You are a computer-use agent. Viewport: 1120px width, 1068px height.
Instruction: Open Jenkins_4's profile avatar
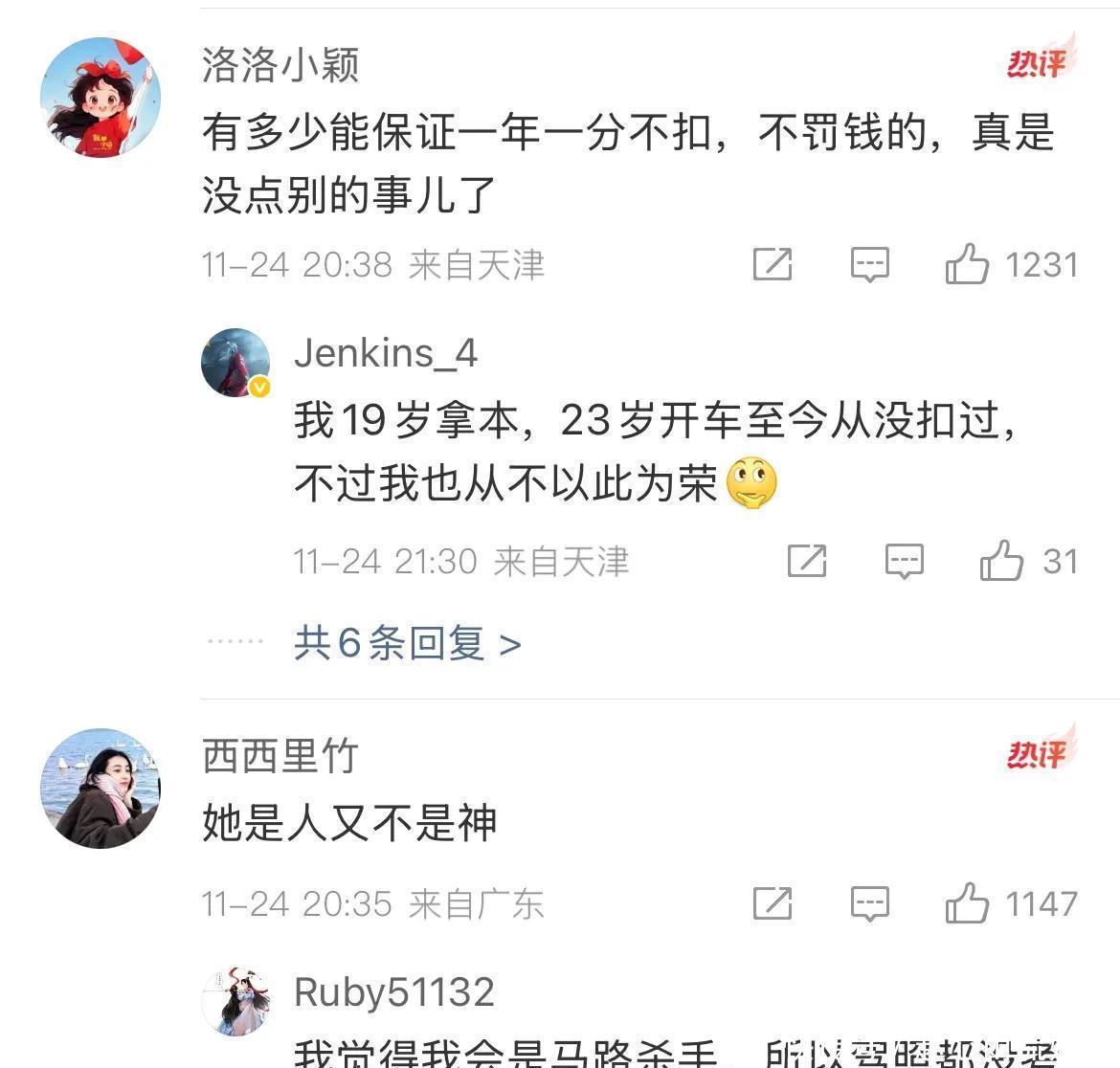click(x=235, y=363)
